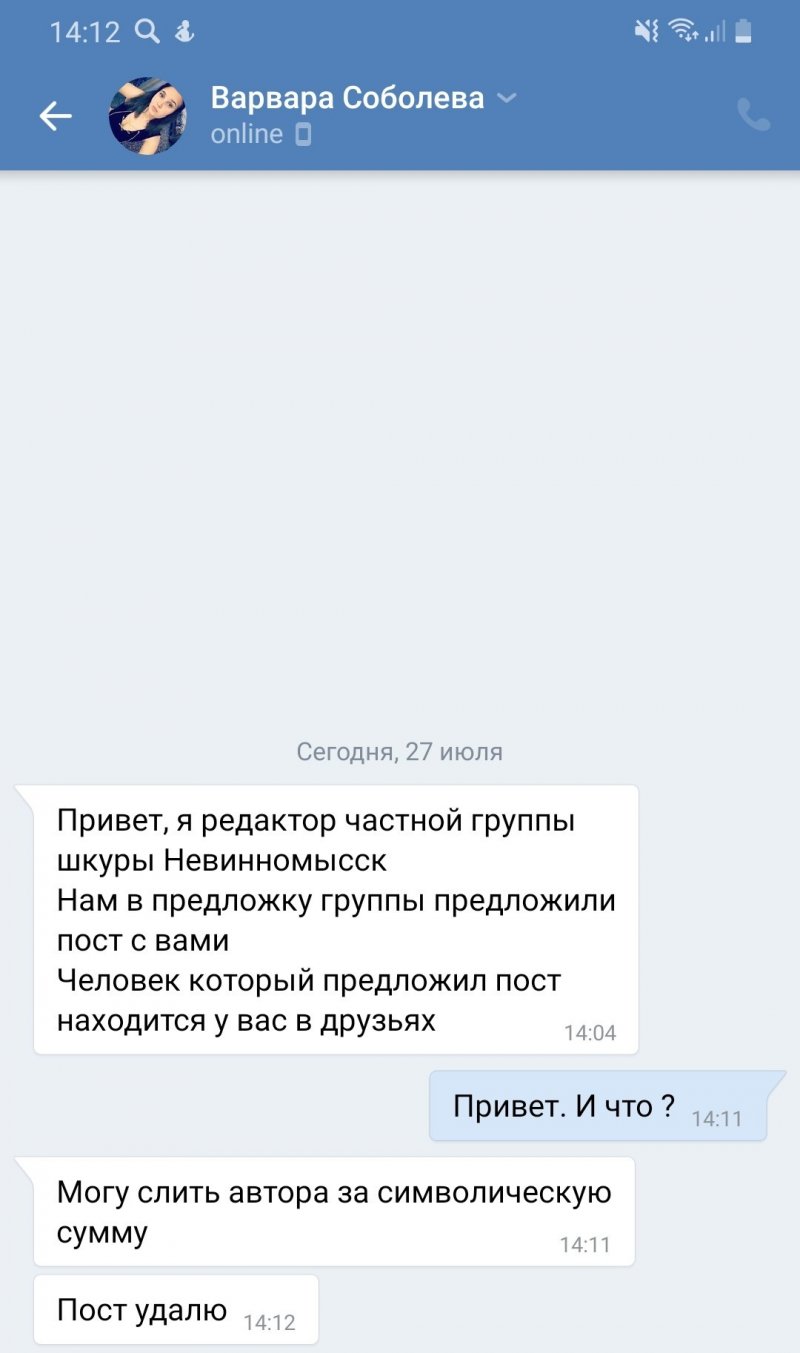Go back to the conversations list
800x1353 pixels.
click(x=55, y=116)
